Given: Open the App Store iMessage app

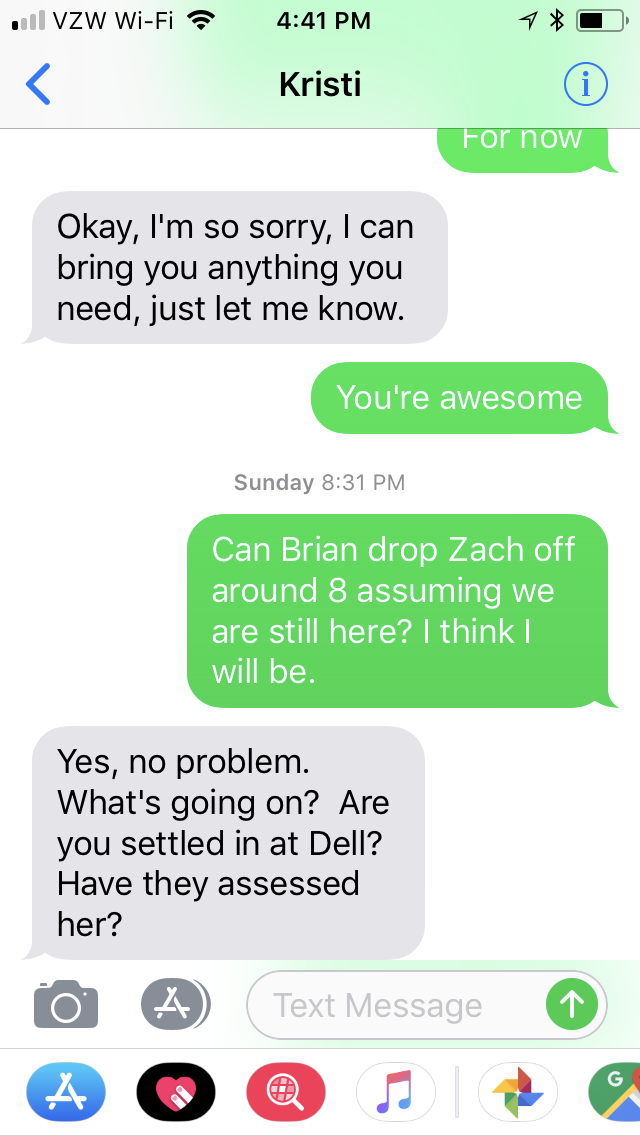Looking at the screenshot, I should pos(65,1091).
